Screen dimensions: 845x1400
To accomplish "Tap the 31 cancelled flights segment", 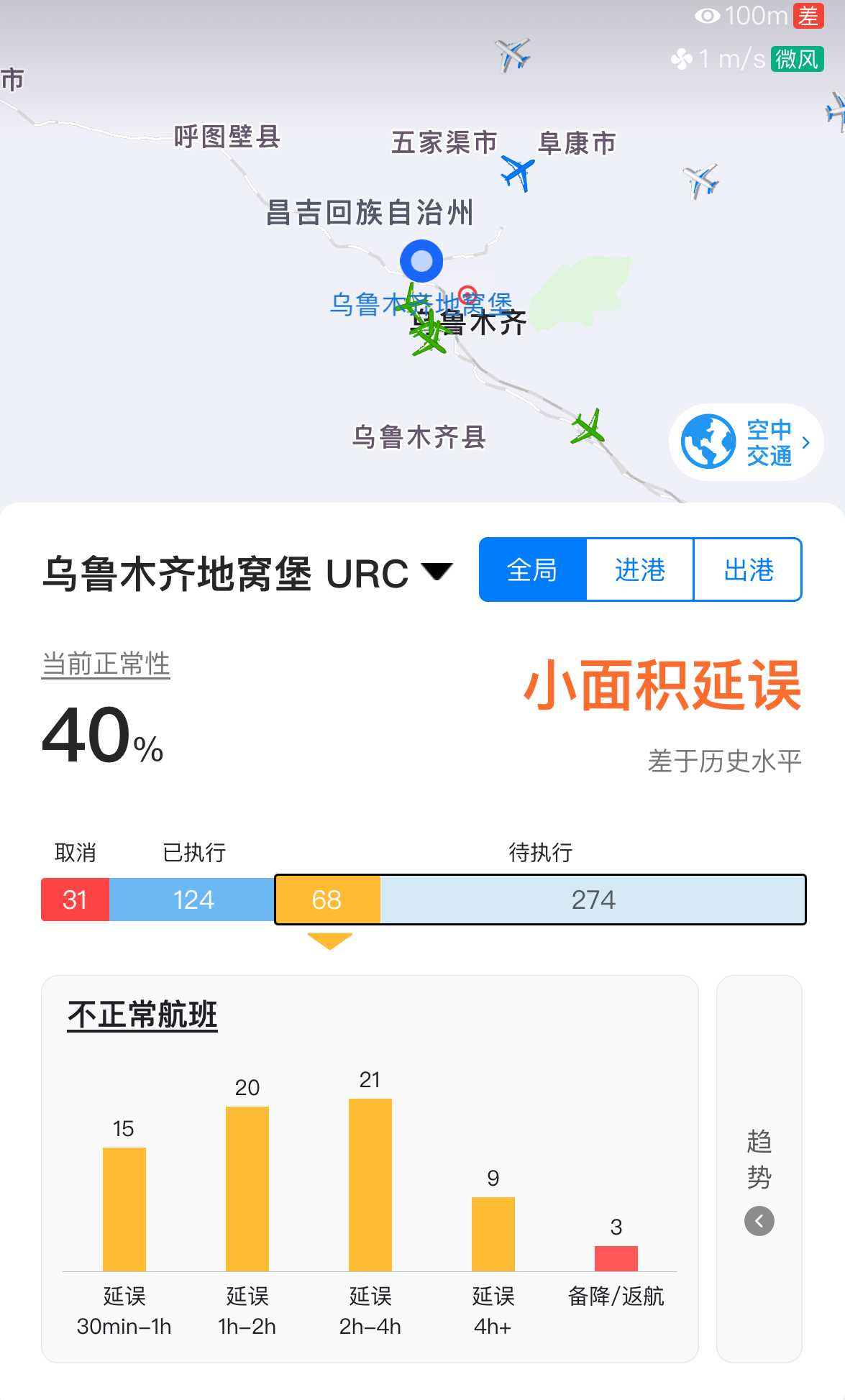I will [x=75, y=900].
